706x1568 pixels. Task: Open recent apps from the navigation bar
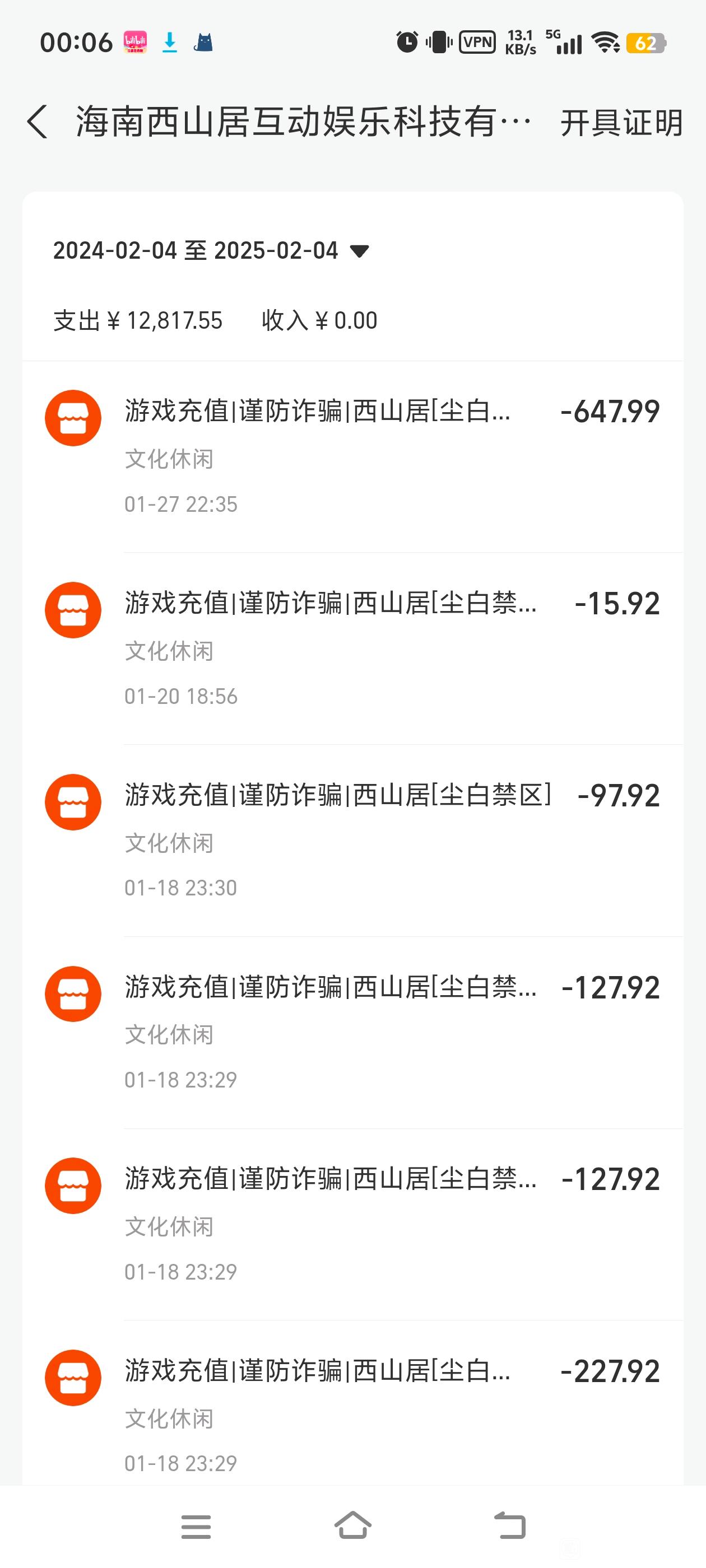[x=196, y=1527]
